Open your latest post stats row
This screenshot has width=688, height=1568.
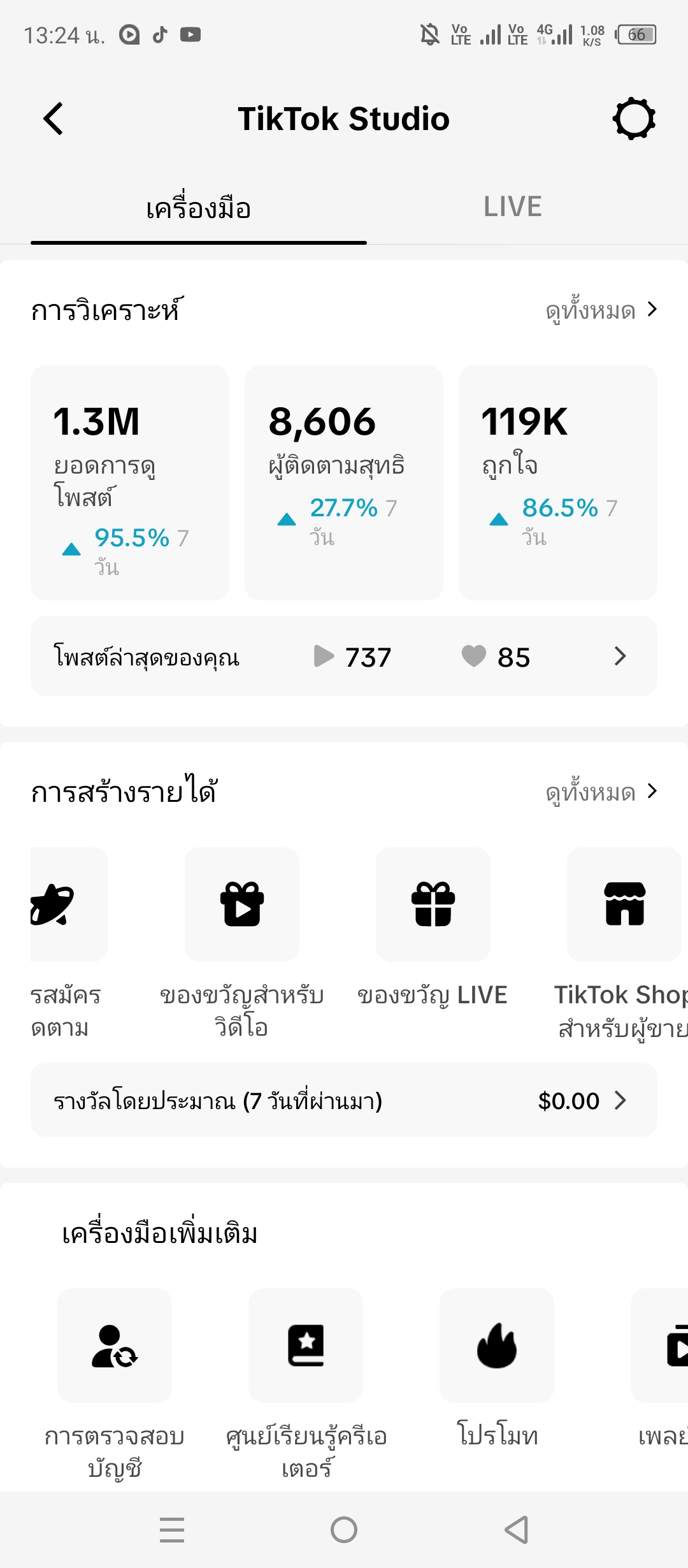point(343,656)
